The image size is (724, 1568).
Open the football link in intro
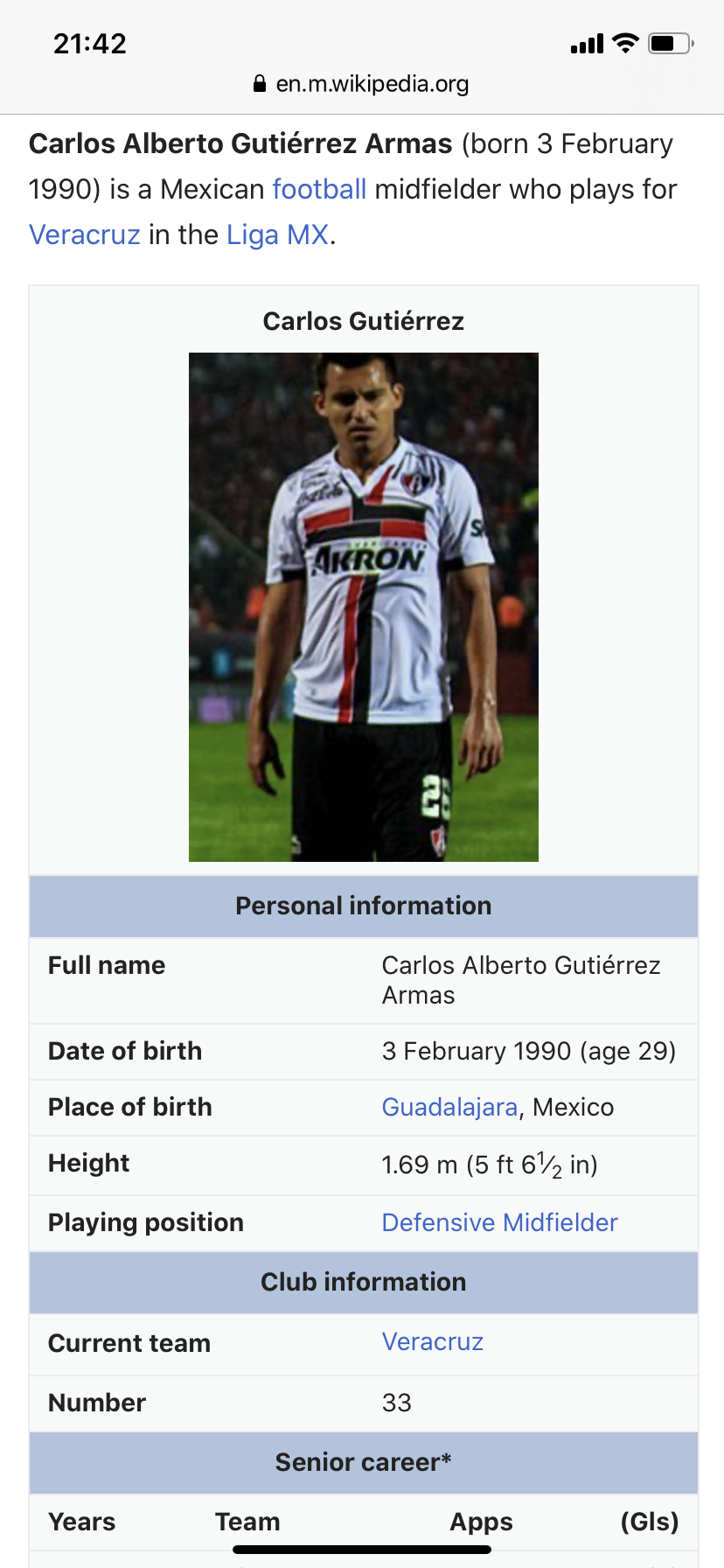[319, 189]
